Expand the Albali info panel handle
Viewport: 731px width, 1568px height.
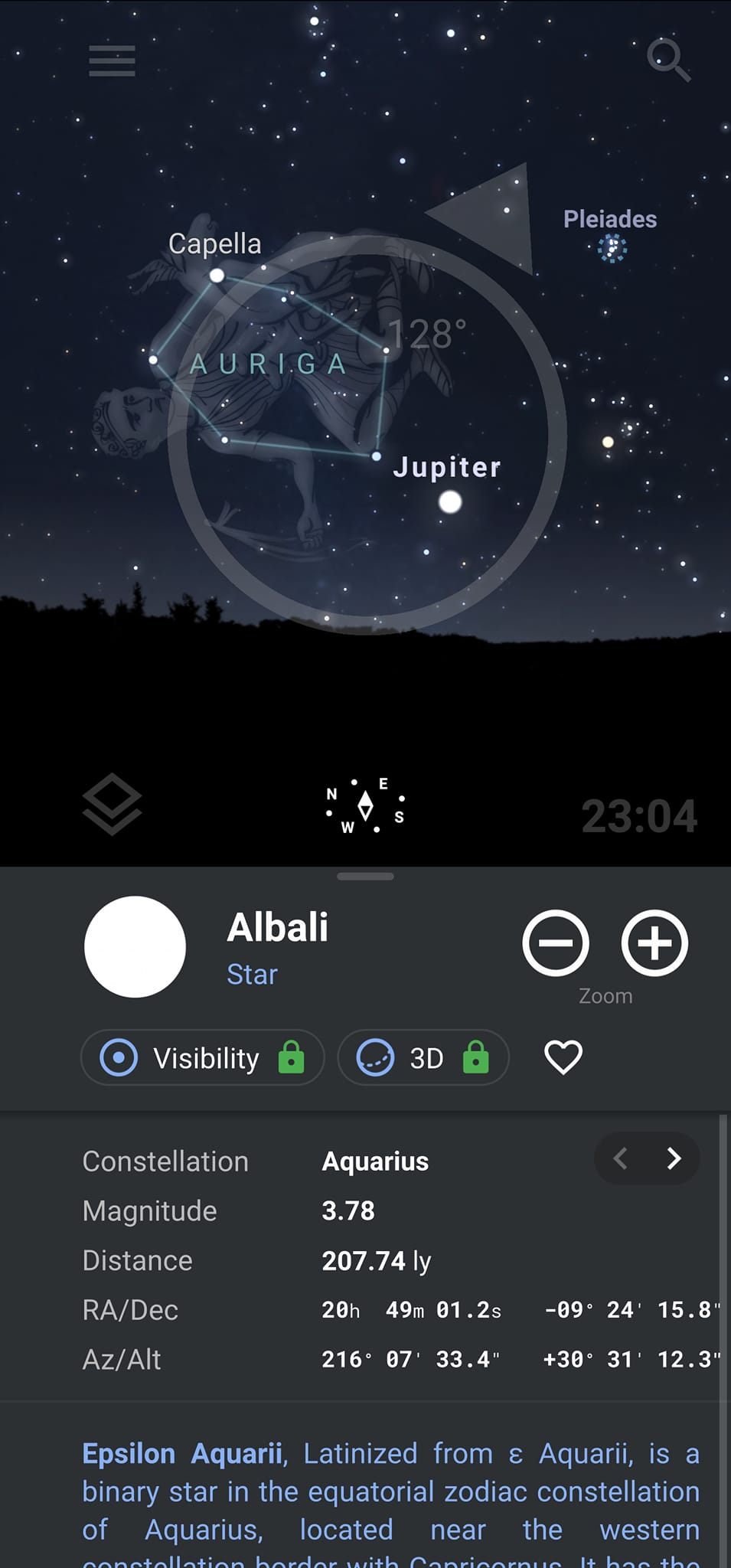click(x=365, y=876)
